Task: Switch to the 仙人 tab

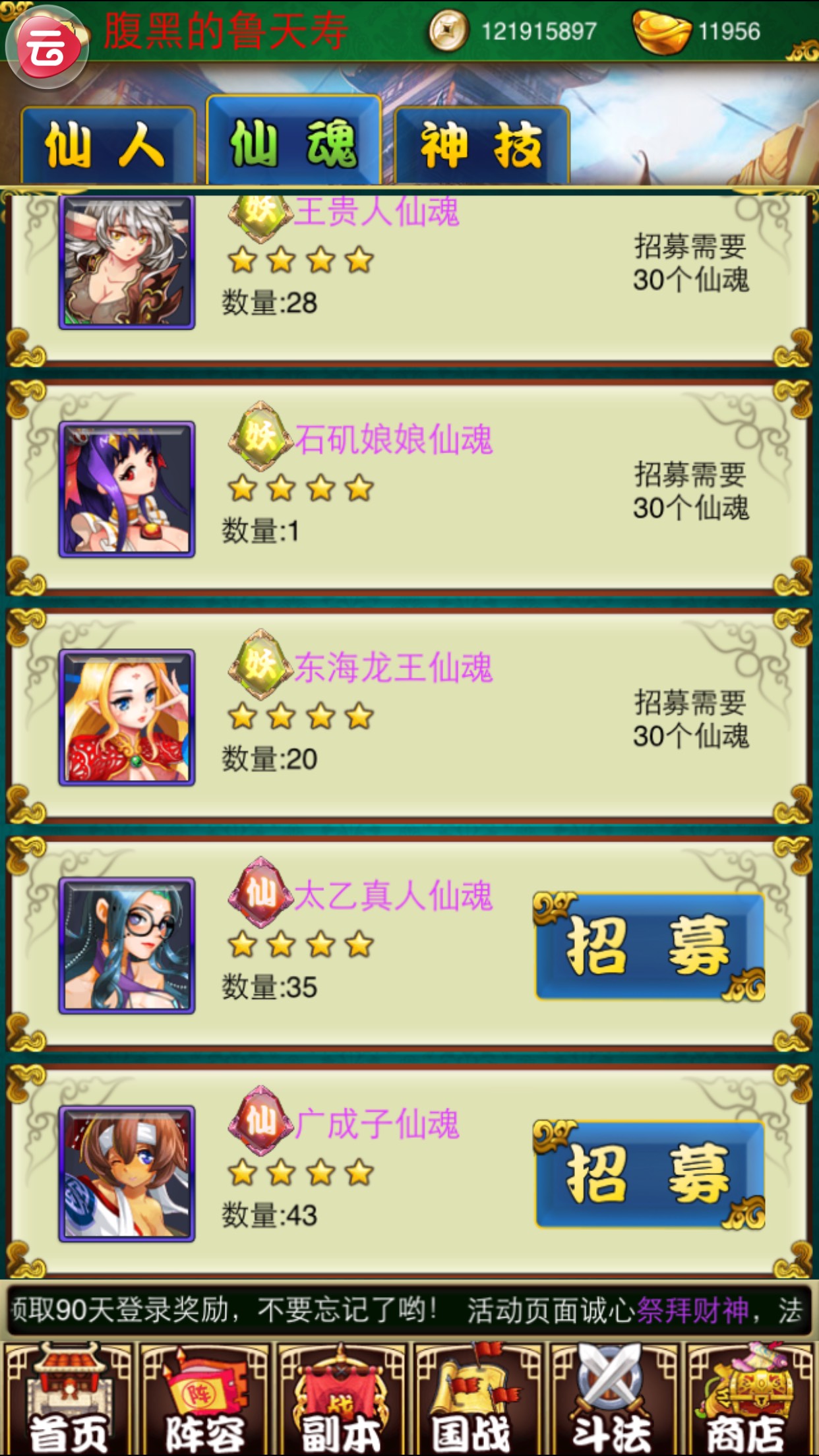Action: pos(107,145)
